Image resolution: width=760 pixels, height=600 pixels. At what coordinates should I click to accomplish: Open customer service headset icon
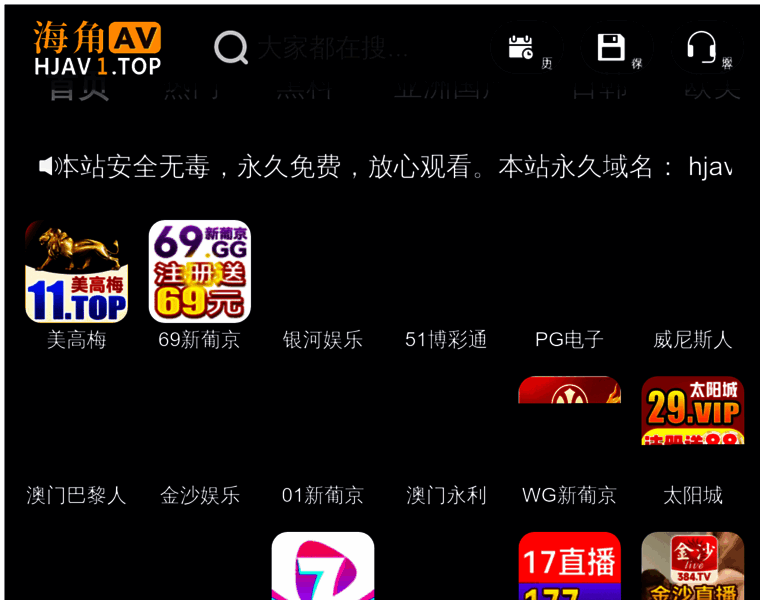(701, 47)
